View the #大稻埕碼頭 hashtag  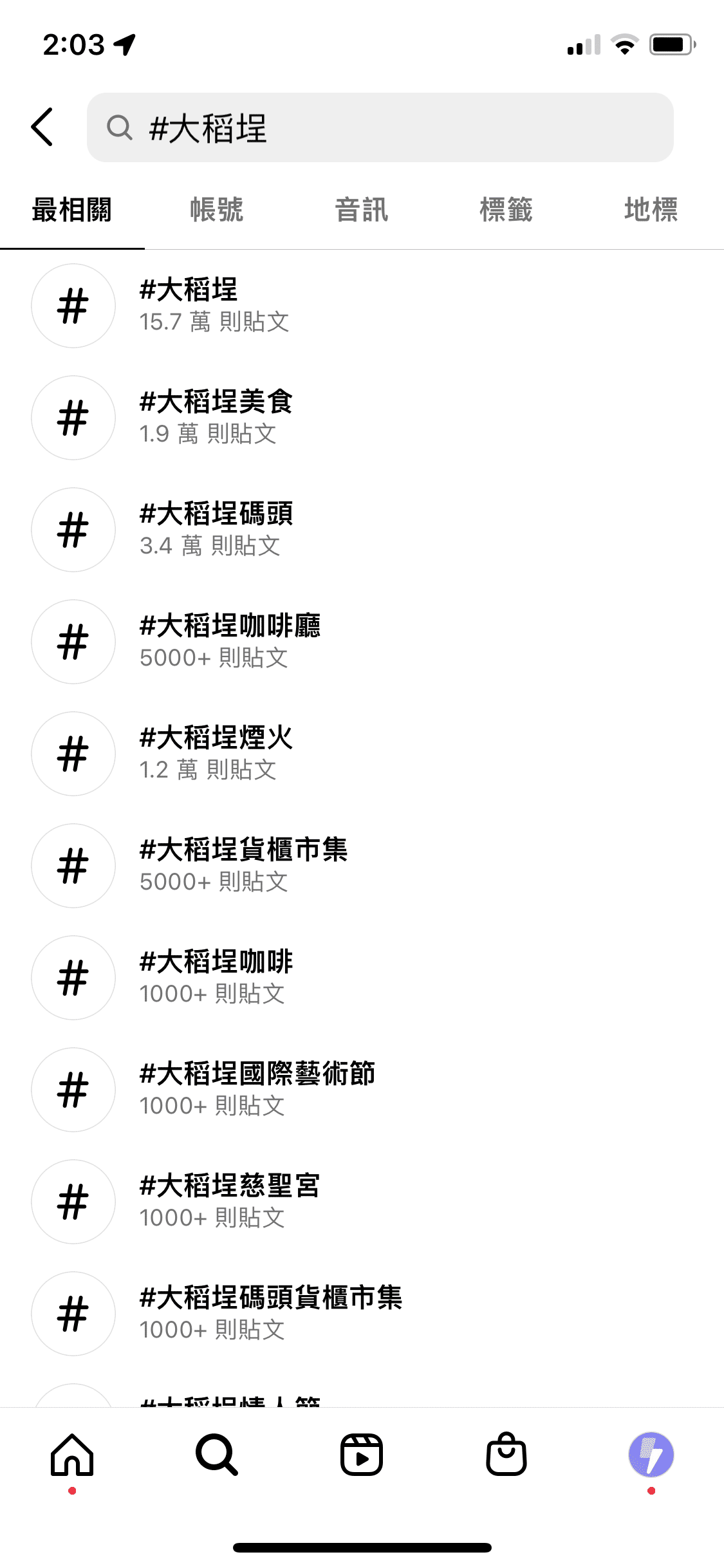click(362, 530)
